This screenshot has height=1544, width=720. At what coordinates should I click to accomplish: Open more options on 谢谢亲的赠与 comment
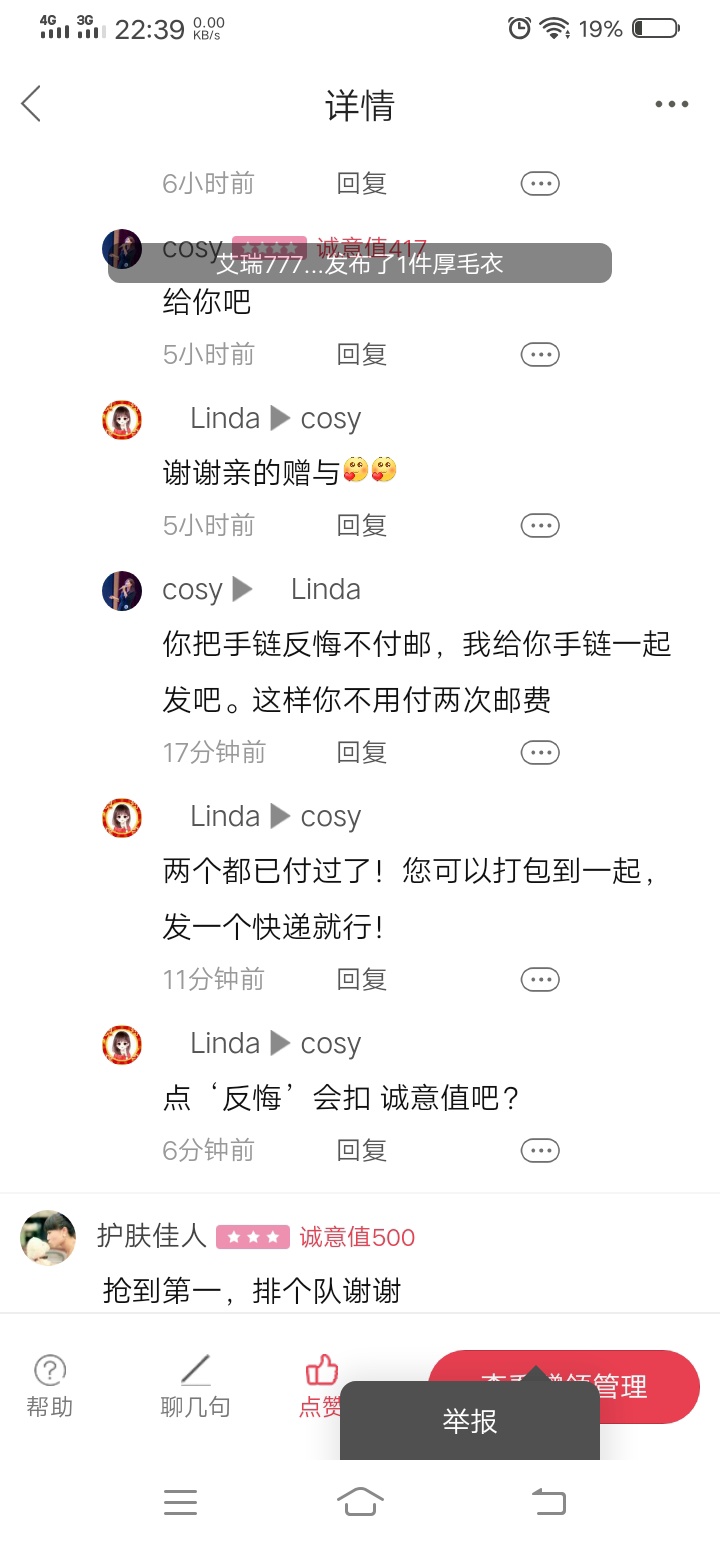coord(540,525)
